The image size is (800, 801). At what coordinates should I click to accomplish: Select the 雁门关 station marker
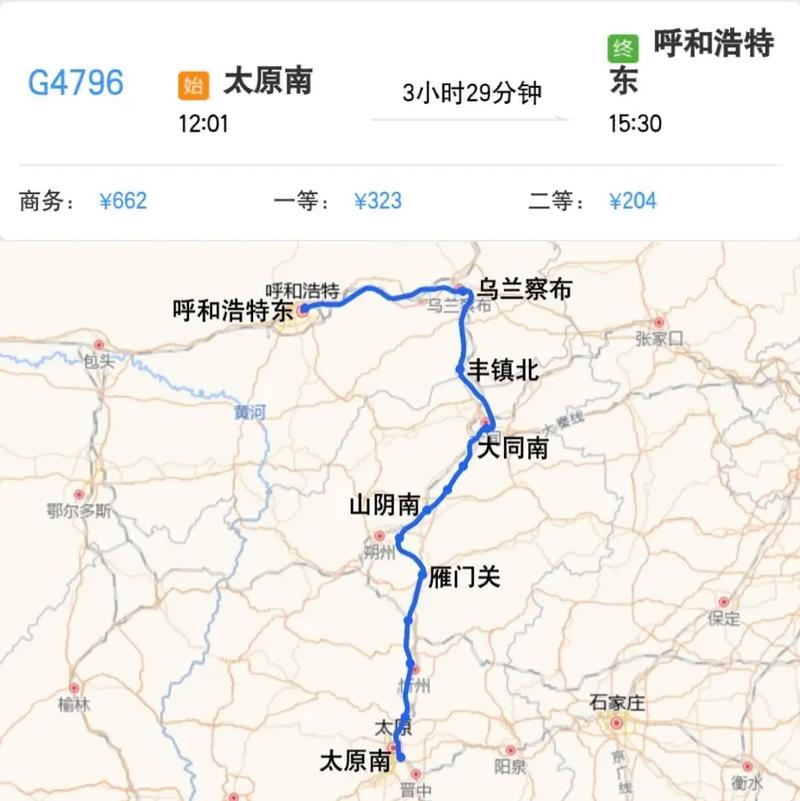pos(421,574)
